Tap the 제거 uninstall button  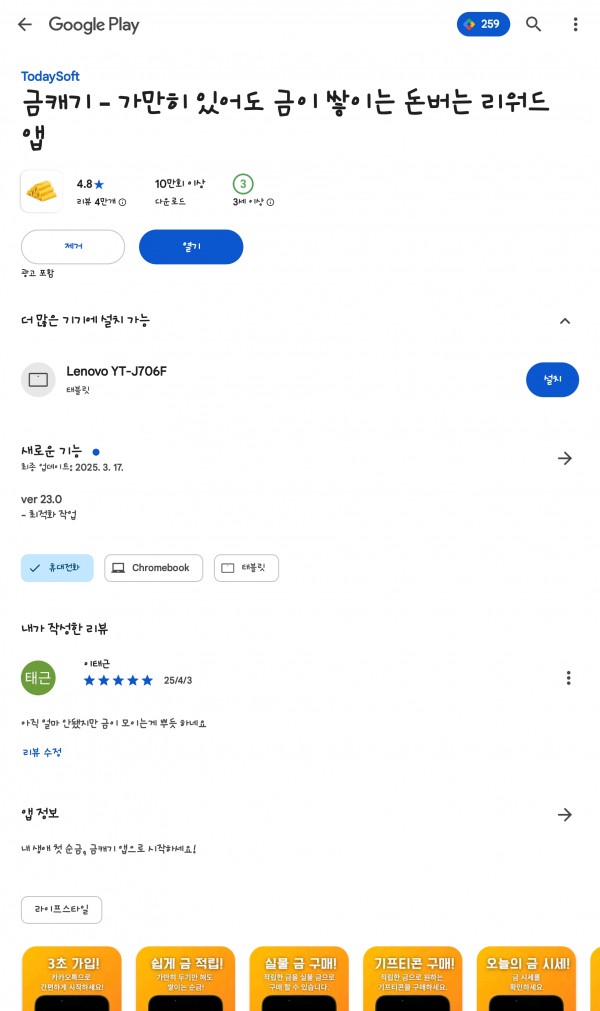tap(73, 246)
